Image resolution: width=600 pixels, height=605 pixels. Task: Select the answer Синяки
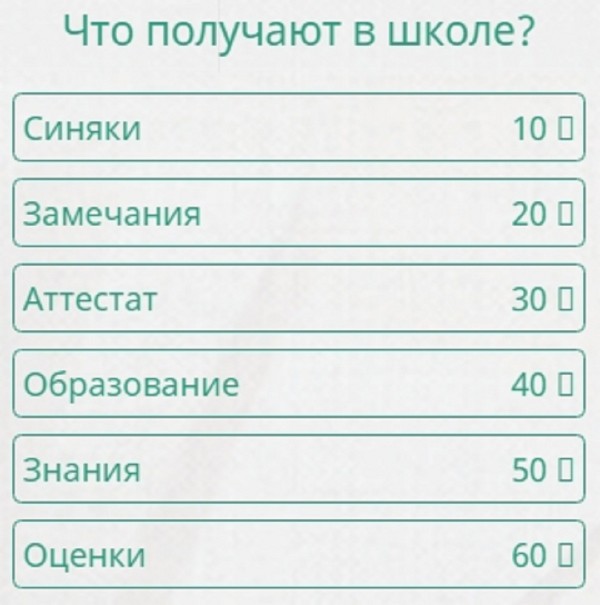click(x=298, y=128)
